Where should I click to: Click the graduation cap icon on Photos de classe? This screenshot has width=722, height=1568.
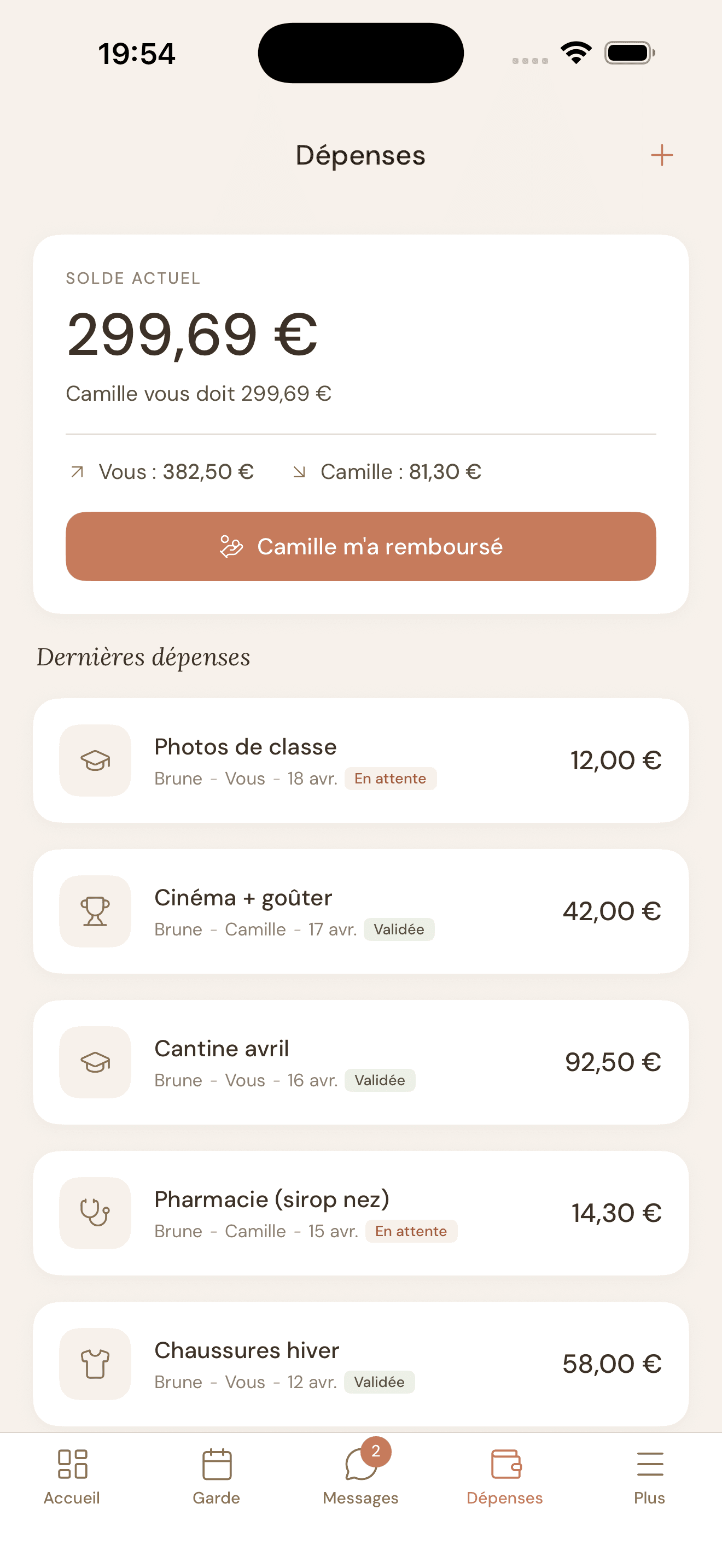(x=95, y=761)
